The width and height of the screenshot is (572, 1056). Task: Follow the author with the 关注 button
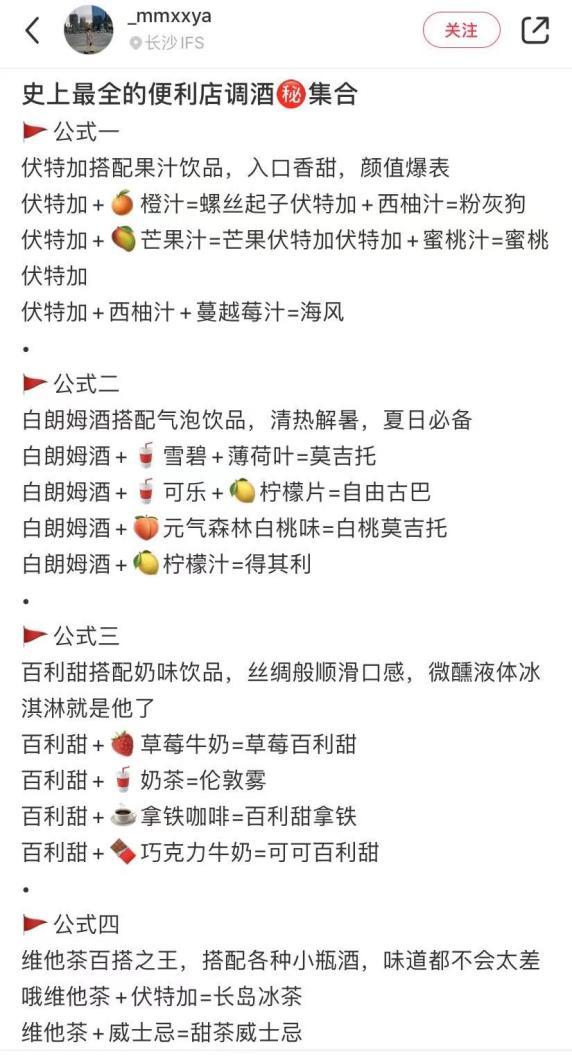pyautogui.click(x=462, y=30)
